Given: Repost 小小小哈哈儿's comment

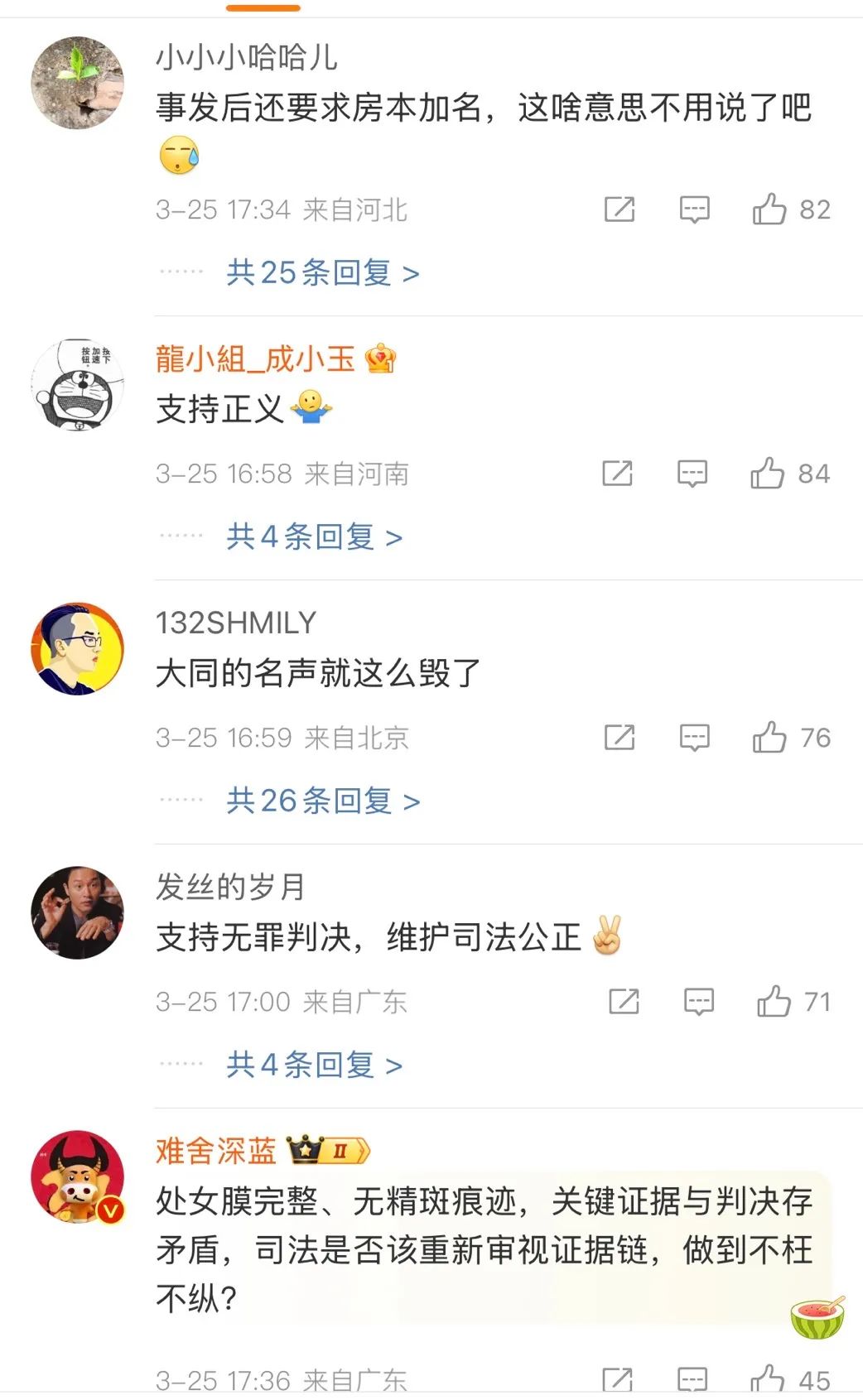Looking at the screenshot, I should (620, 209).
